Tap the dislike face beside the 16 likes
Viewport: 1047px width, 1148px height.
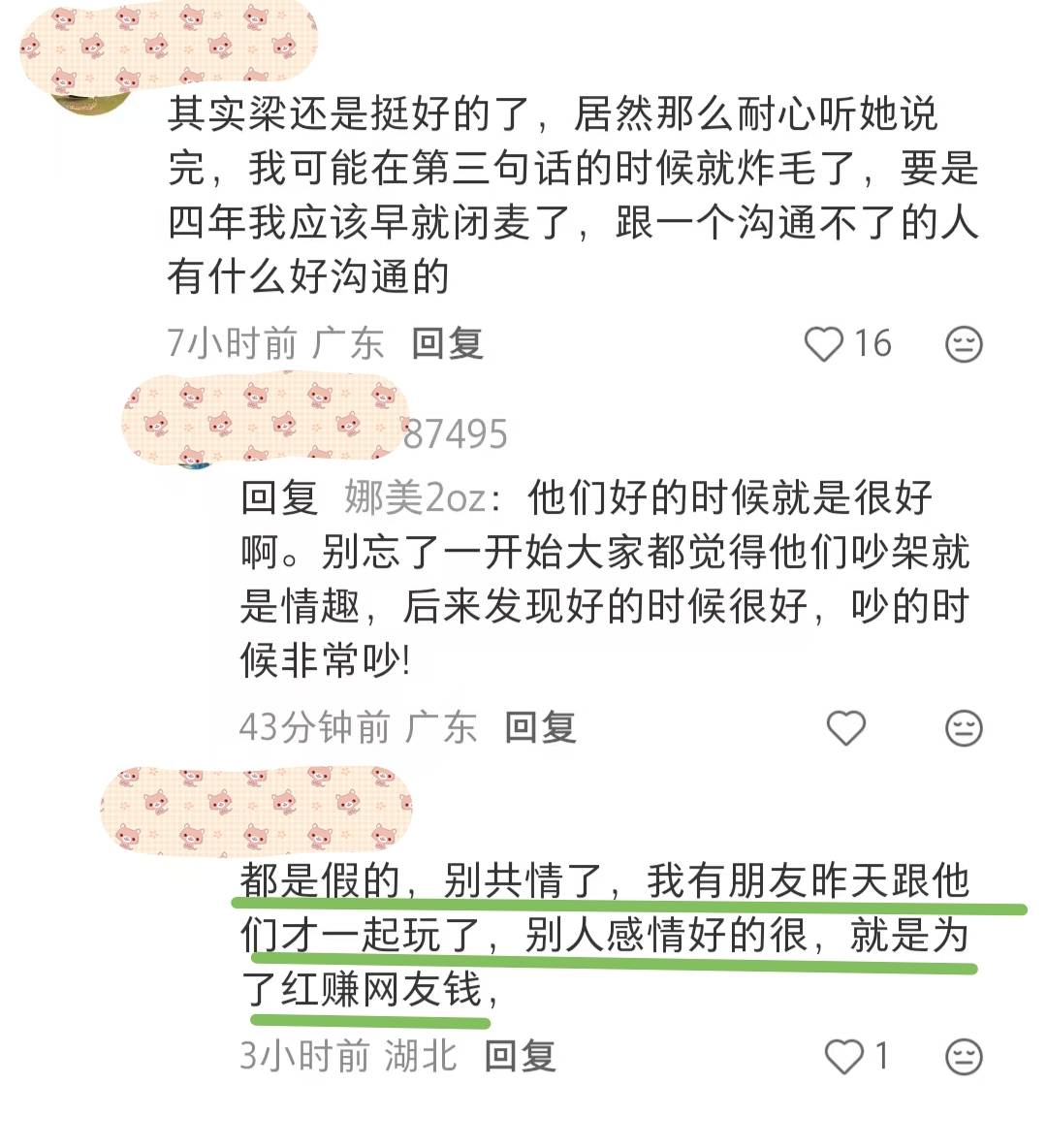963,344
